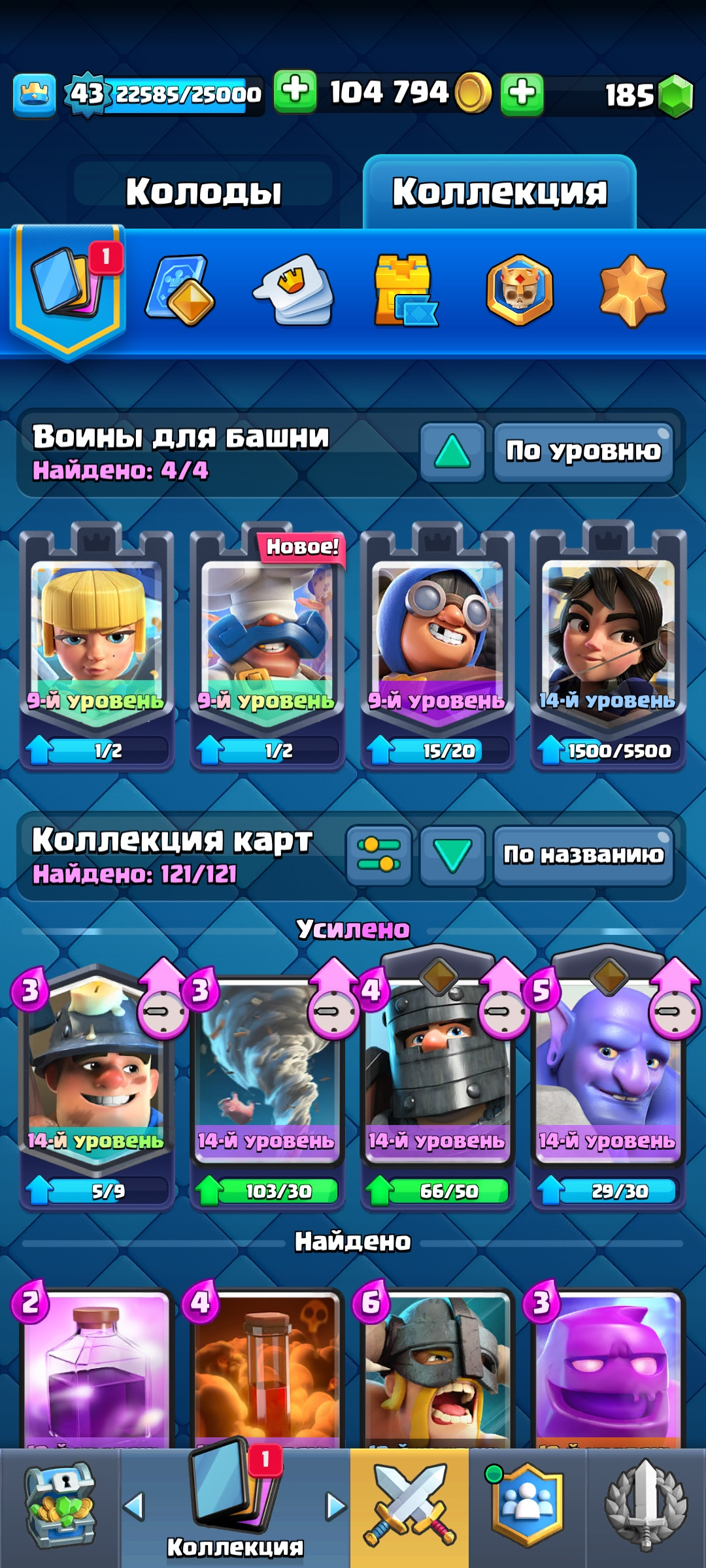Reverse tower troops order with up arrow
Image resolution: width=706 pixels, height=1568 pixels.
pos(452,452)
